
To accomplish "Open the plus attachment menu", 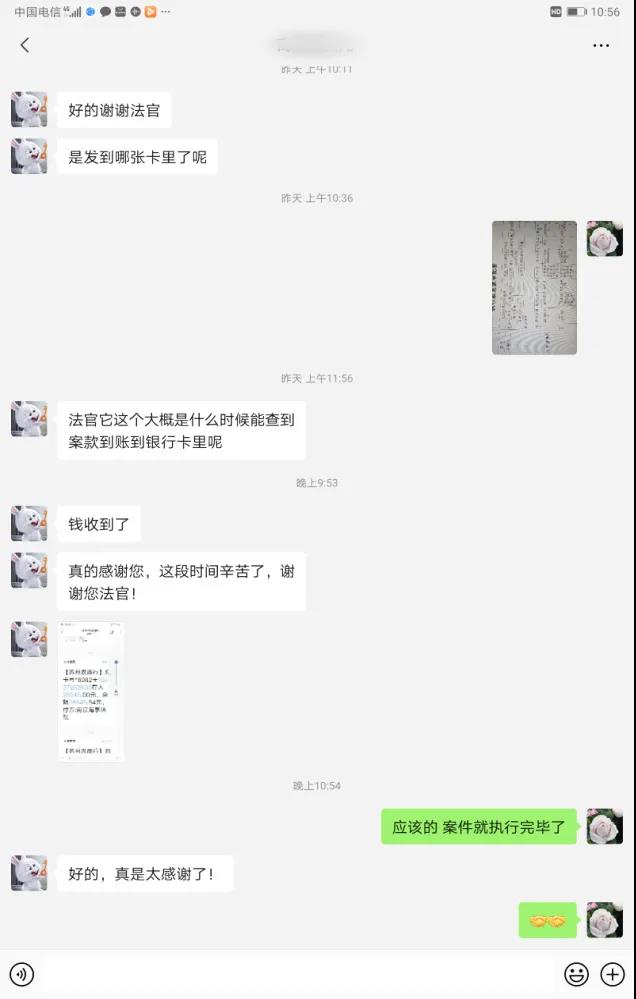I will point(612,973).
